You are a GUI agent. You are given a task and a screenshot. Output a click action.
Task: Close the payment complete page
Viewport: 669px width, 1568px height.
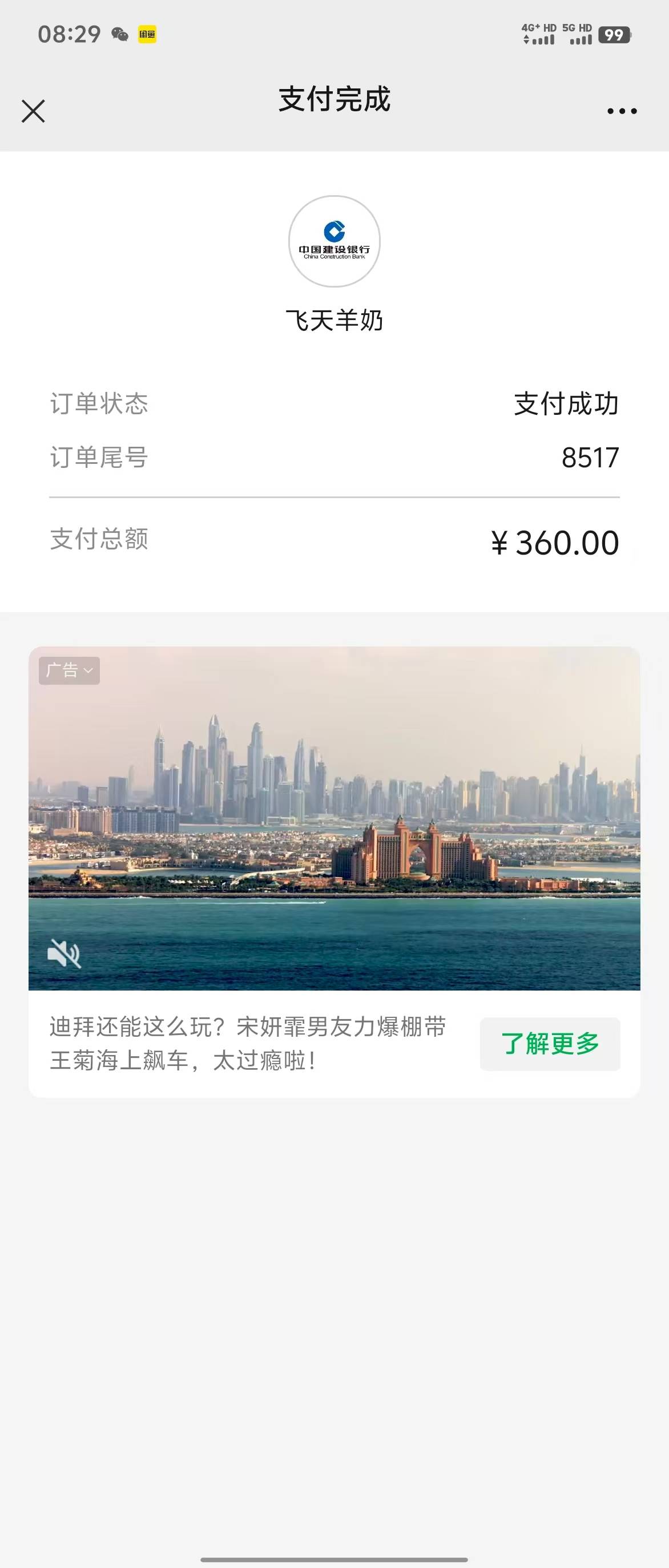pyautogui.click(x=34, y=111)
